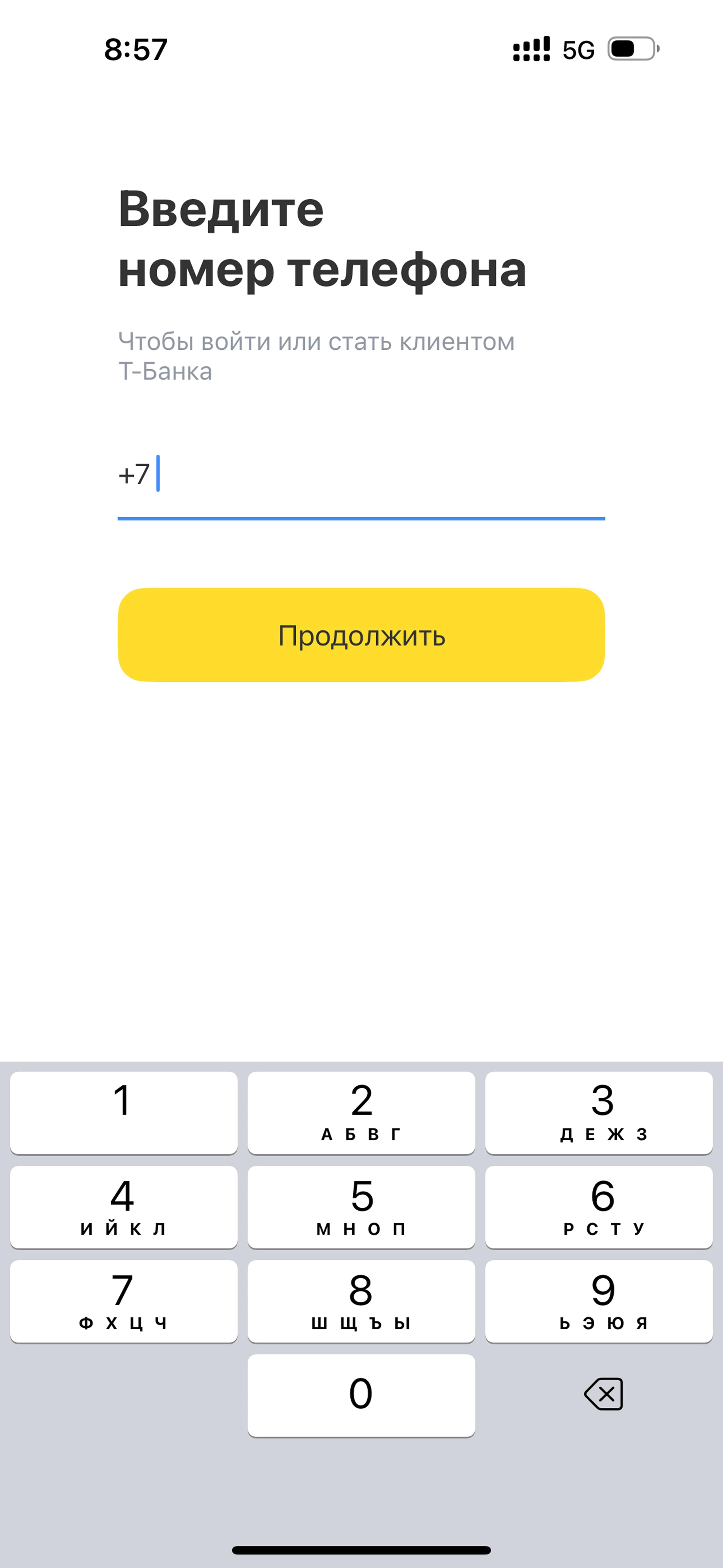Type the number 6
This screenshot has width=723, height=1568.
click(599, 1207)
